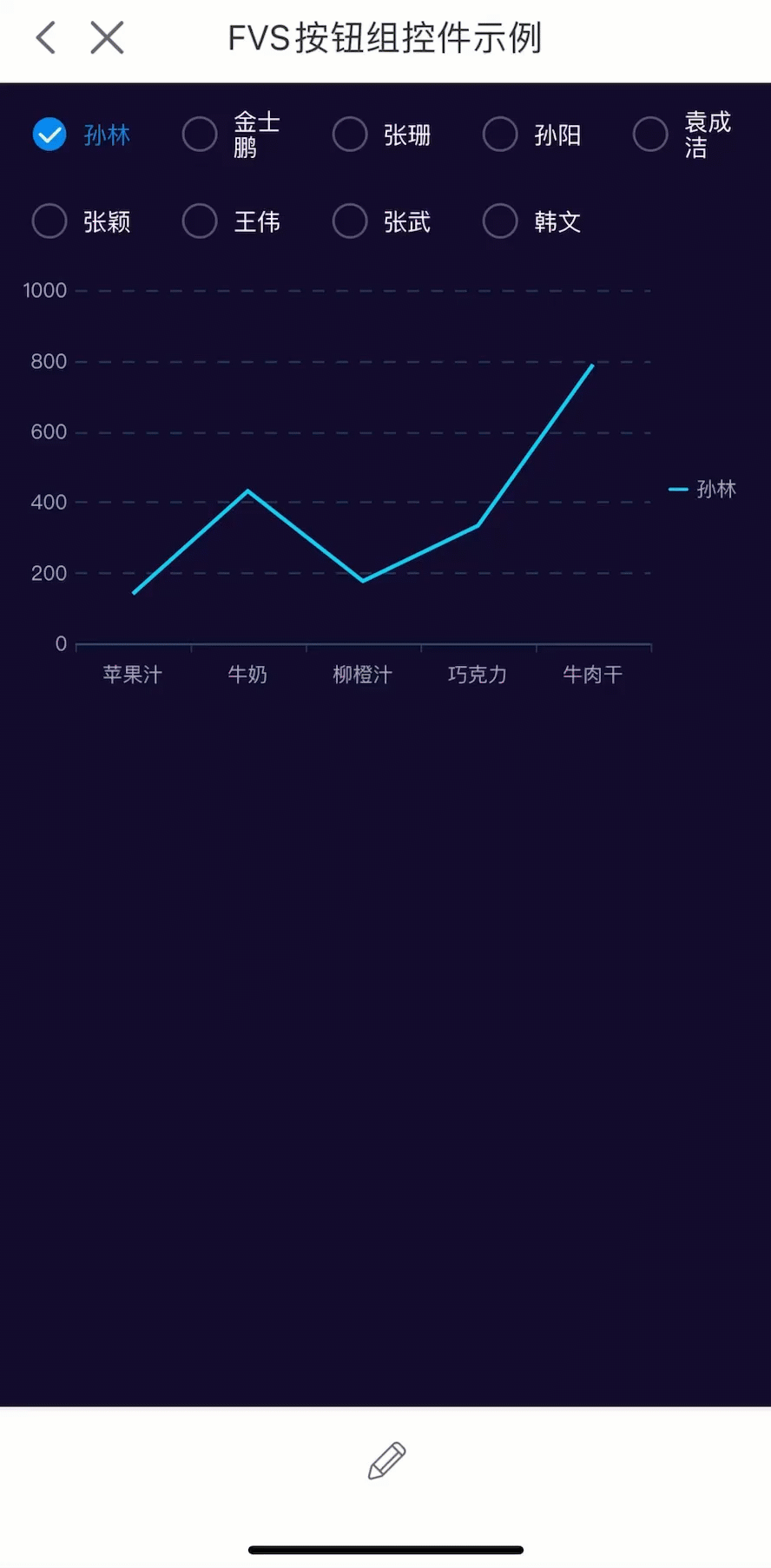Pick the 袁成洁 option
Image resolution: width=771 pixels, height=1568 pixels.
650,135
